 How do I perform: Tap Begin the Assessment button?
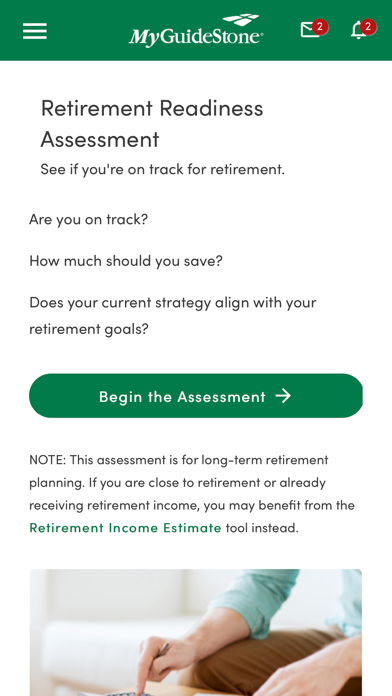(196, 395)
